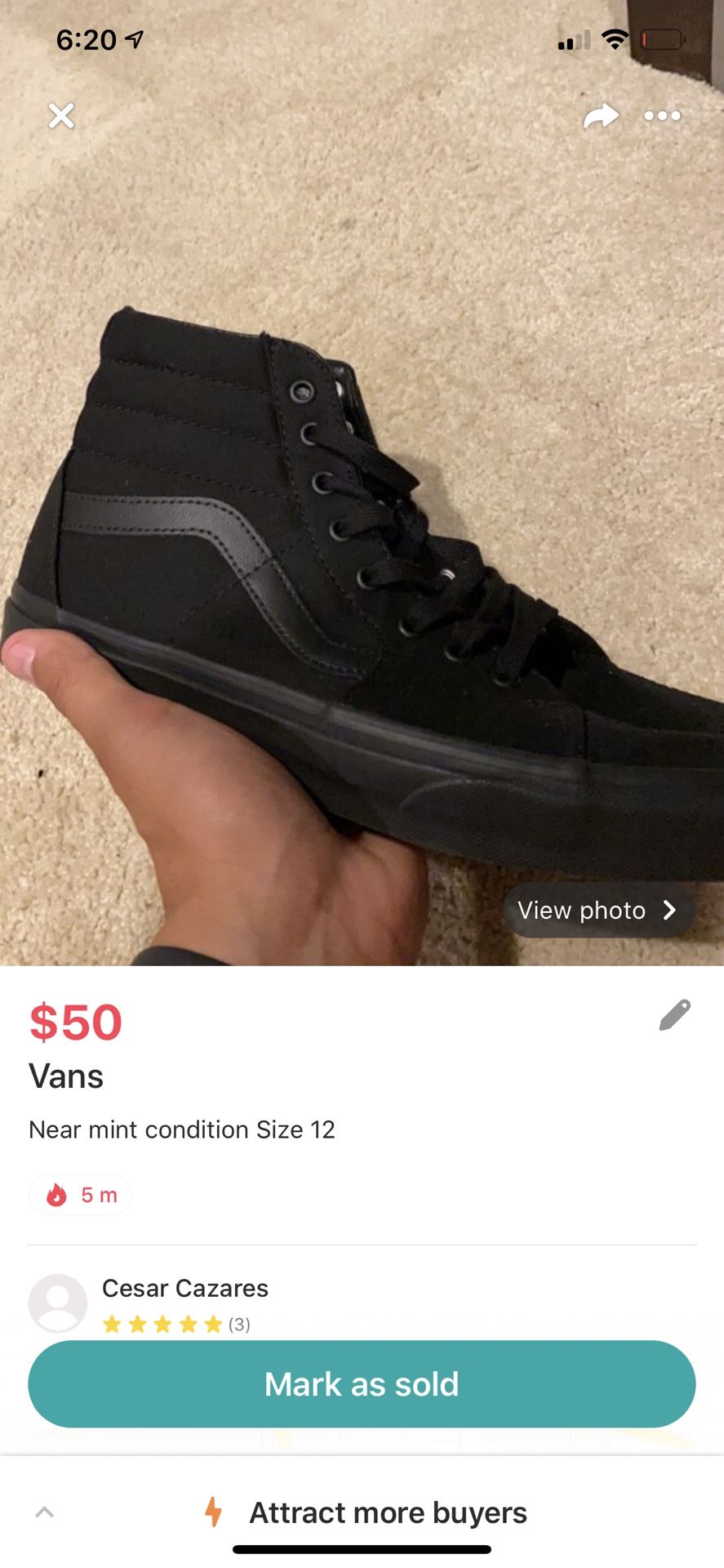Share this listing

pyautogui.click(x=601, y=116)
